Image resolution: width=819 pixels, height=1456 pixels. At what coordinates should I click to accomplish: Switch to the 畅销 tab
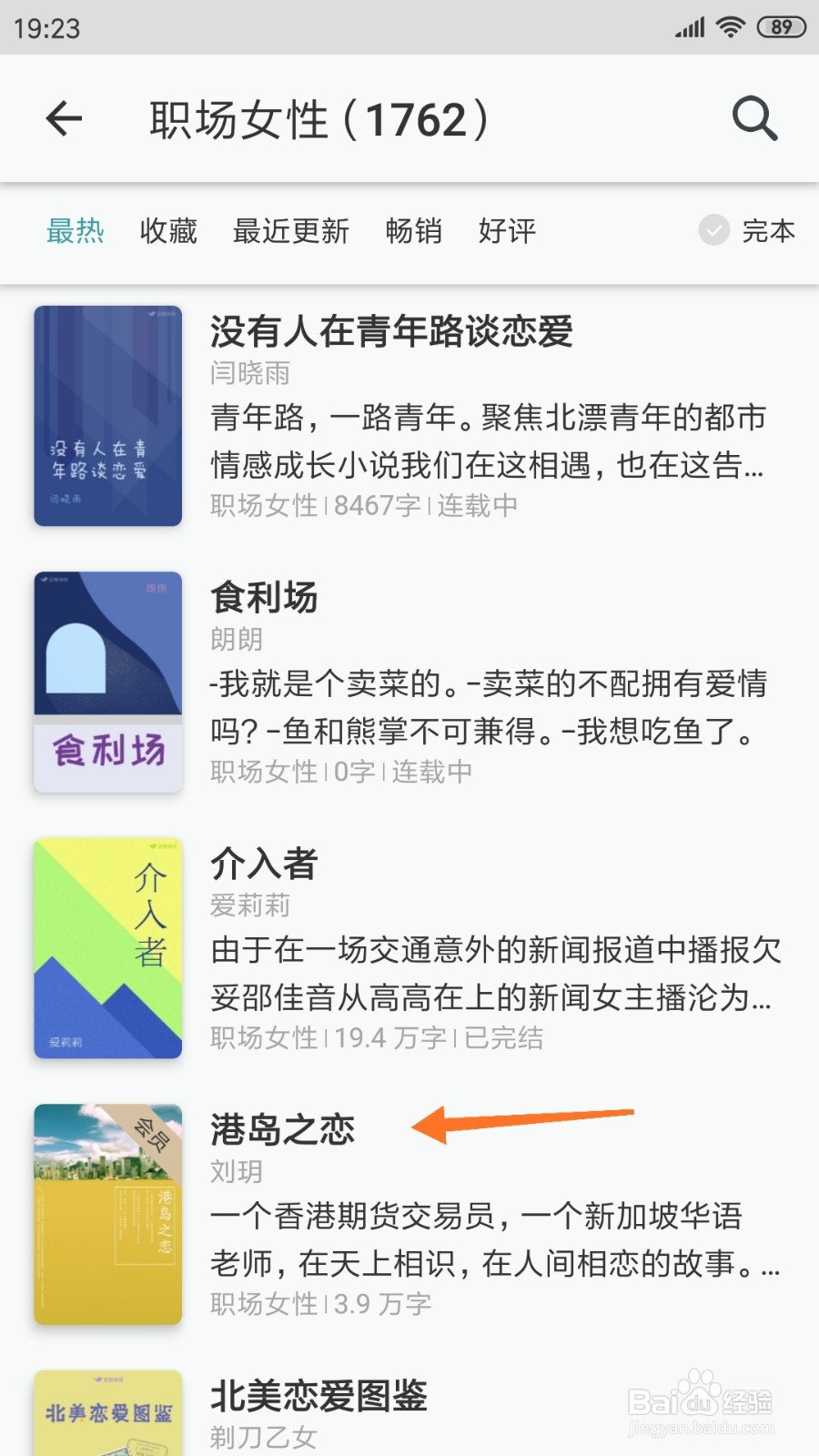point(414,231)
